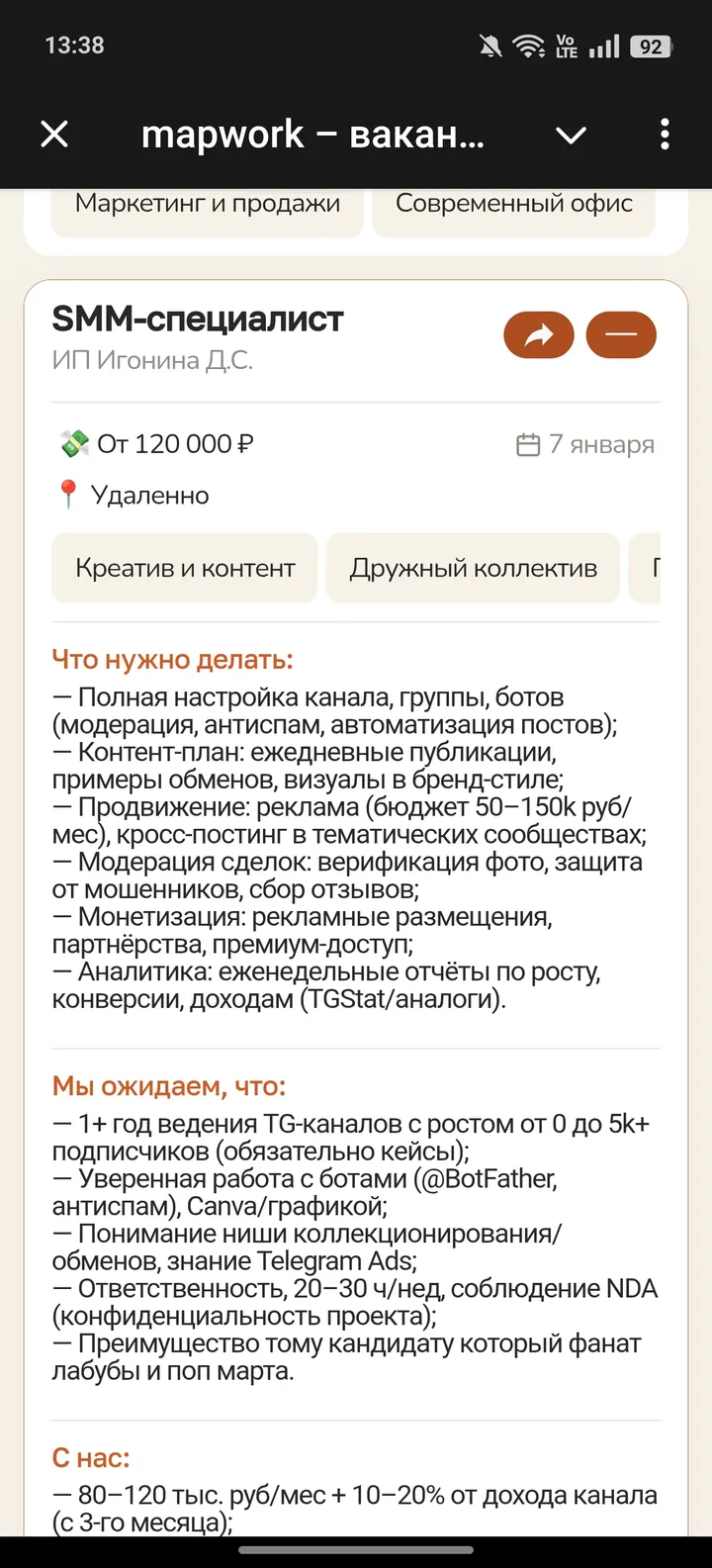Tap the Современный офис chip
This screenshot has width=712, height=1568.
(514, 203)
